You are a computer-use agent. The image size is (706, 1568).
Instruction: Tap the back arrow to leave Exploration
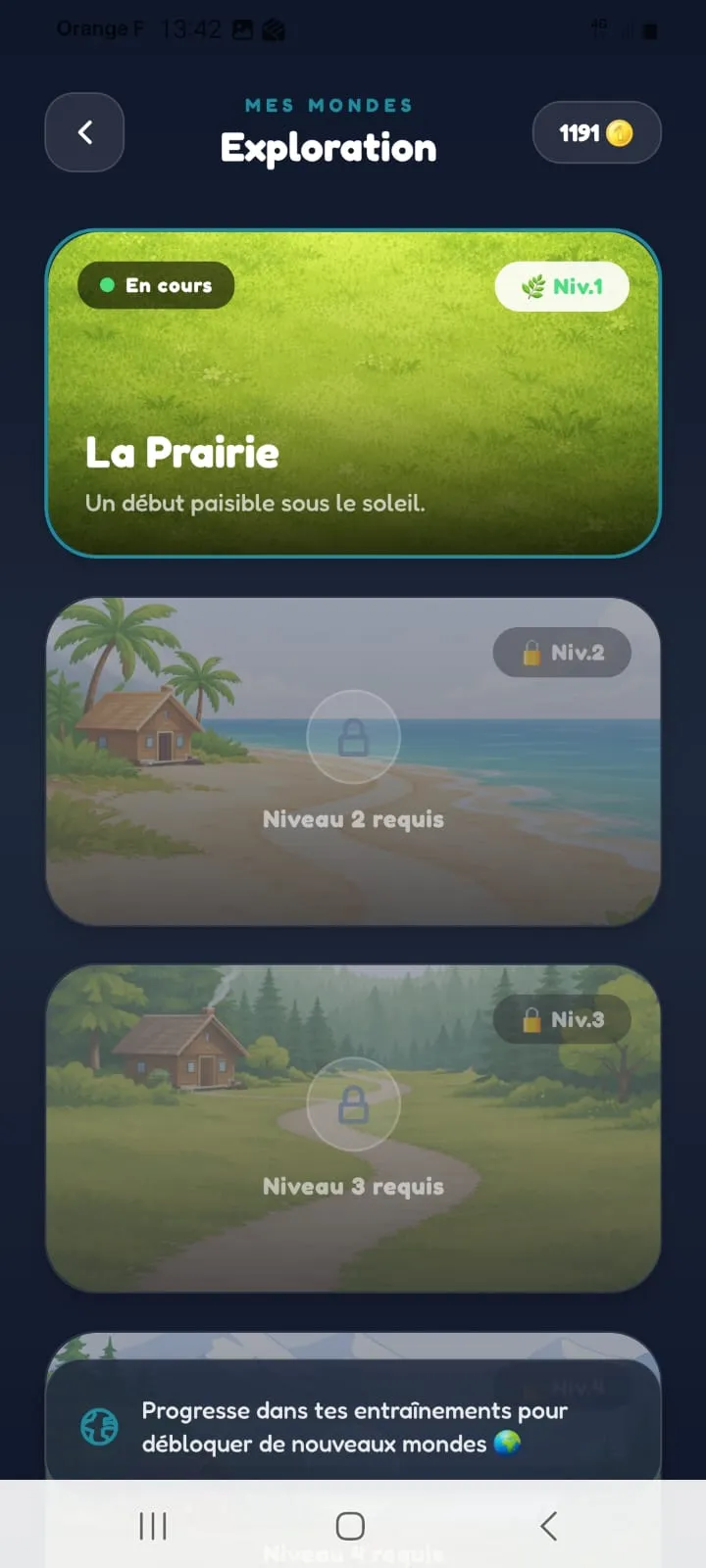coord(84,132)
